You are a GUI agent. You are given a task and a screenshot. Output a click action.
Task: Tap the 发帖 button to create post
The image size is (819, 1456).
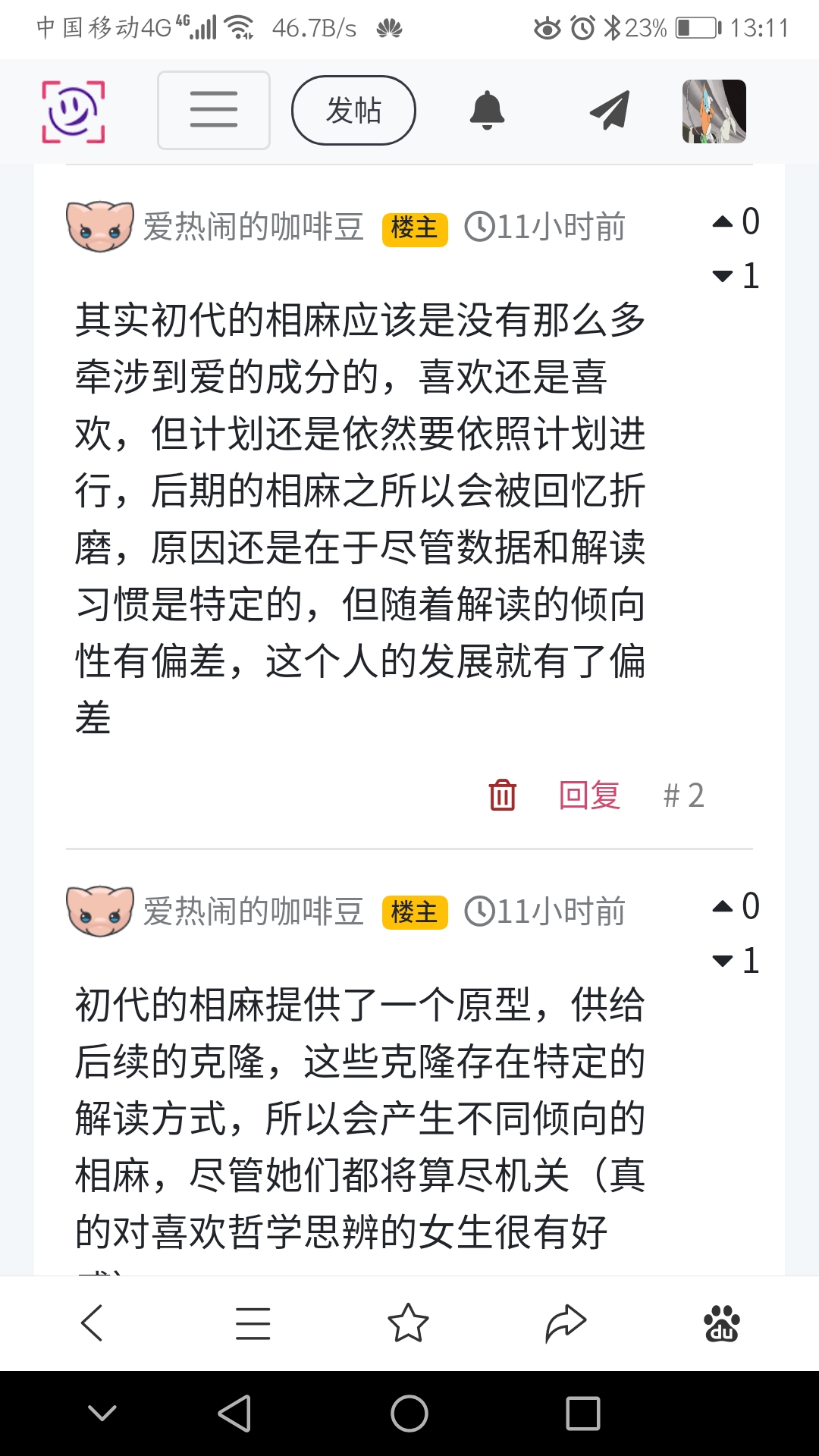[353, 111]
